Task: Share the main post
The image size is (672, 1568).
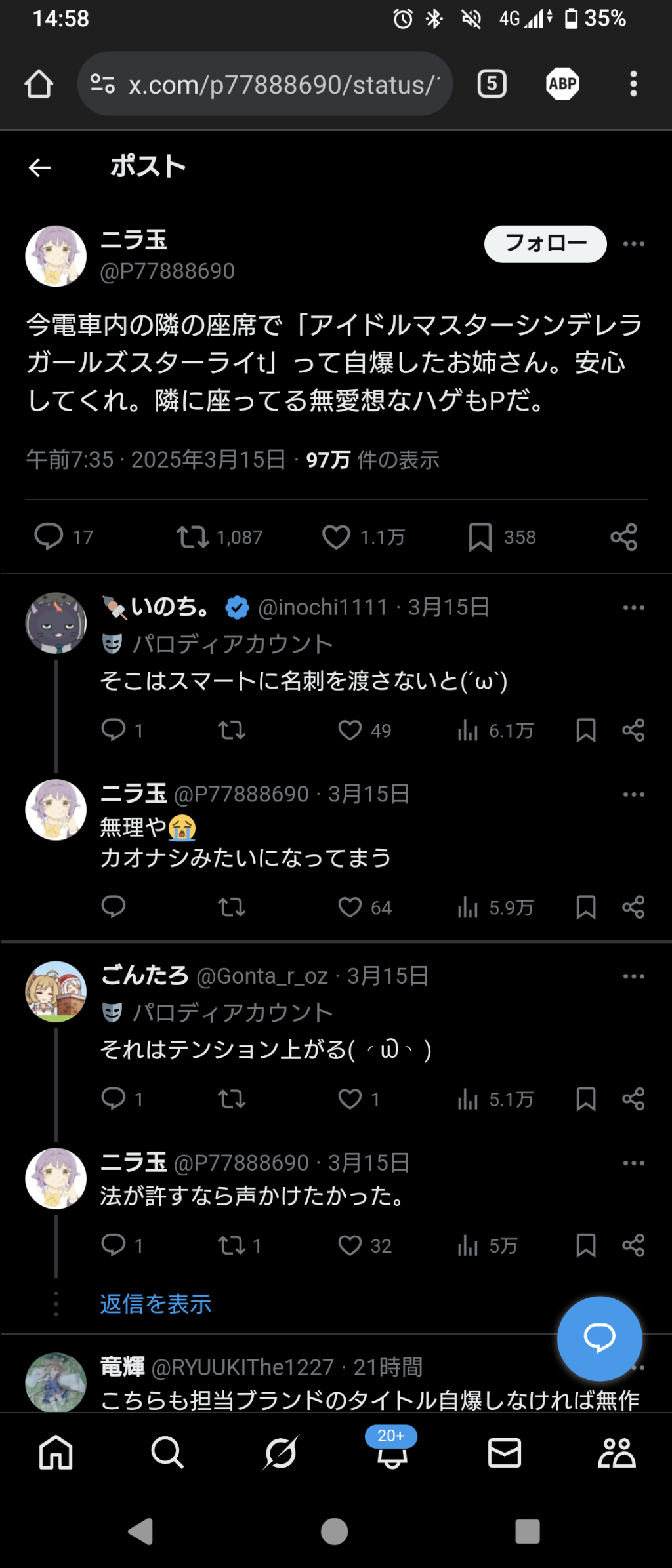Action: (x=623, y=537)
